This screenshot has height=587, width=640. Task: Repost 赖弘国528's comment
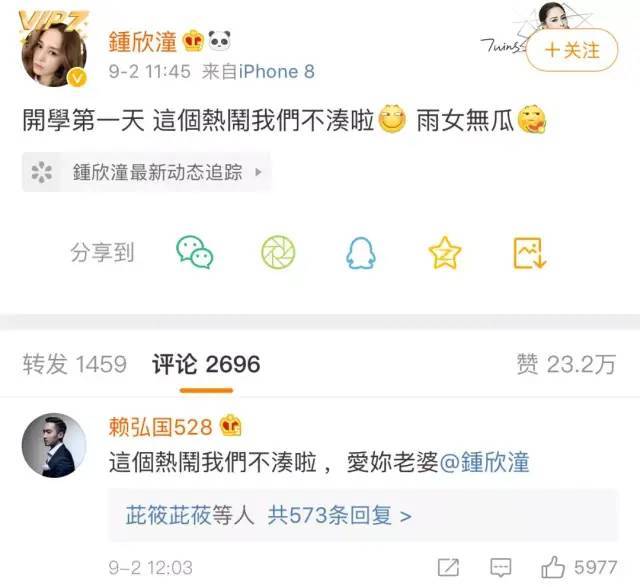pos(448,567)
